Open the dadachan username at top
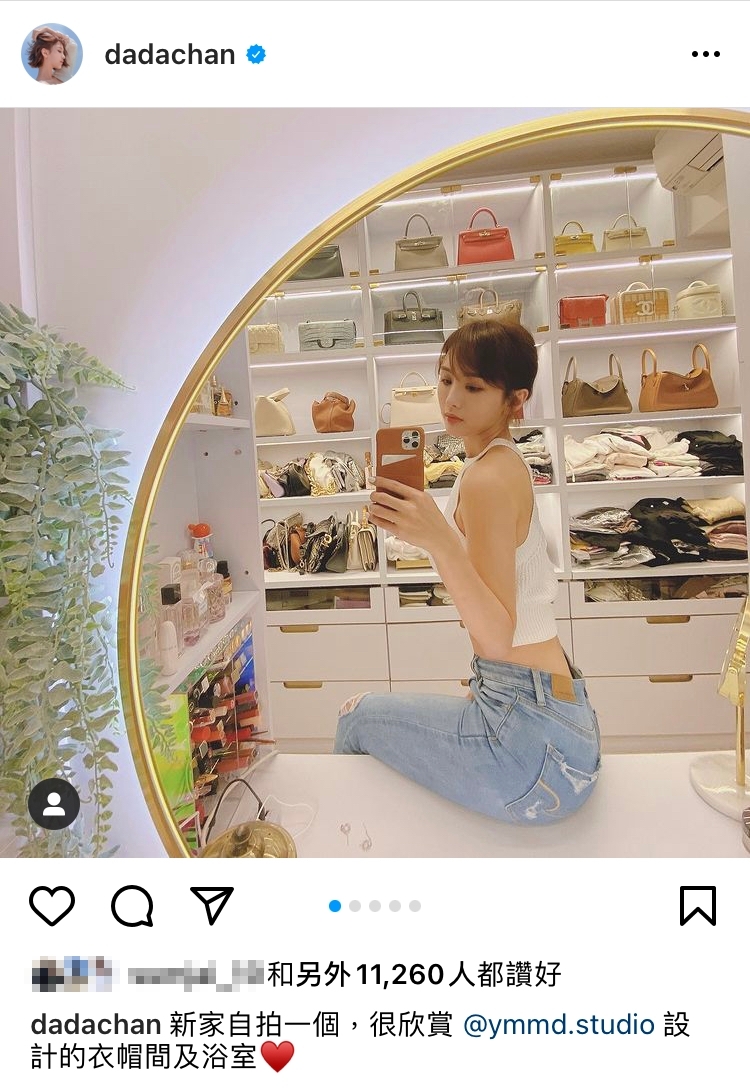The width and height of the screenshot is (750, 1088). click(169, 54)
